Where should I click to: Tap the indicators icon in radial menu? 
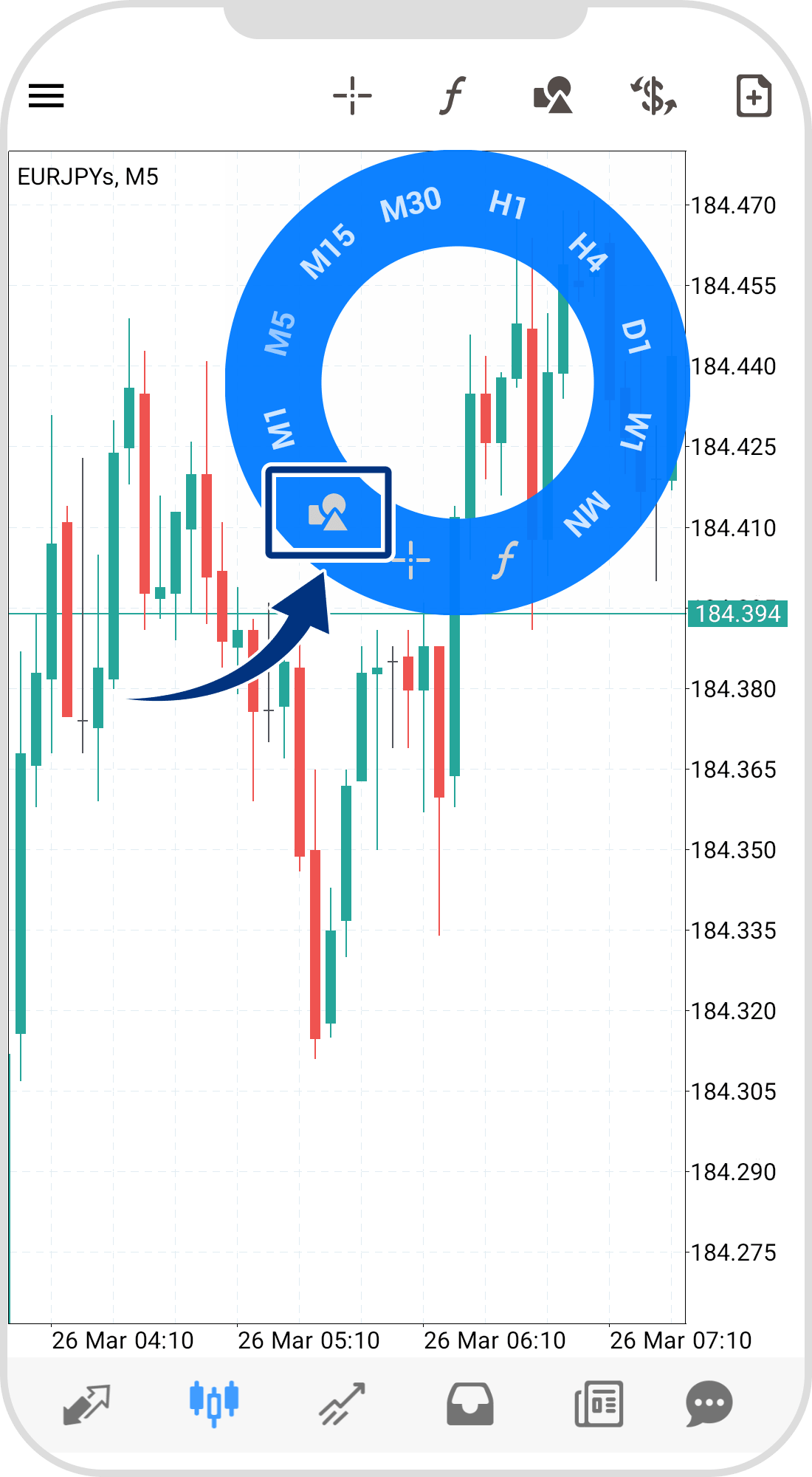(x=505, y=559)
